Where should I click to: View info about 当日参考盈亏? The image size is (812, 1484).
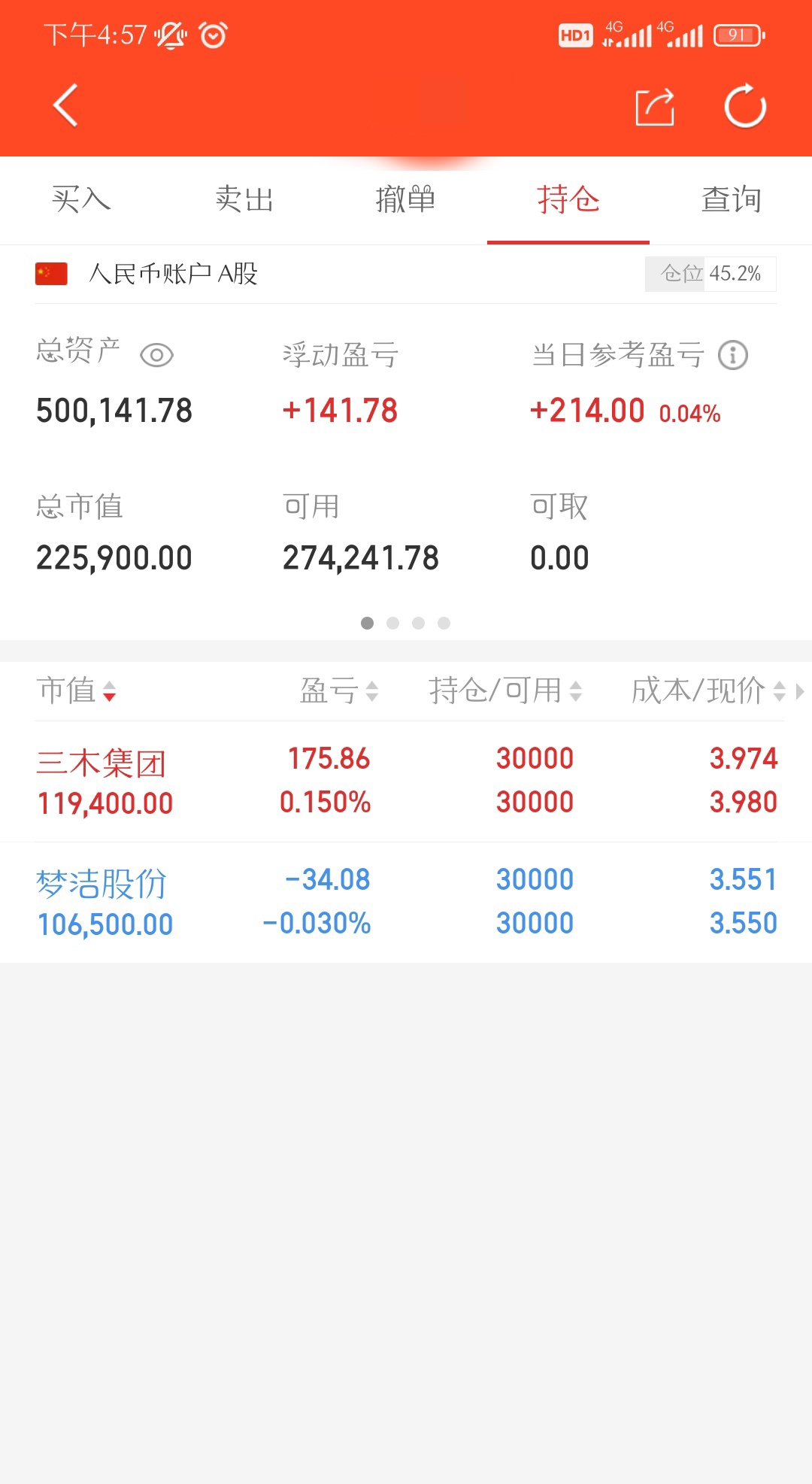[733, 355]
